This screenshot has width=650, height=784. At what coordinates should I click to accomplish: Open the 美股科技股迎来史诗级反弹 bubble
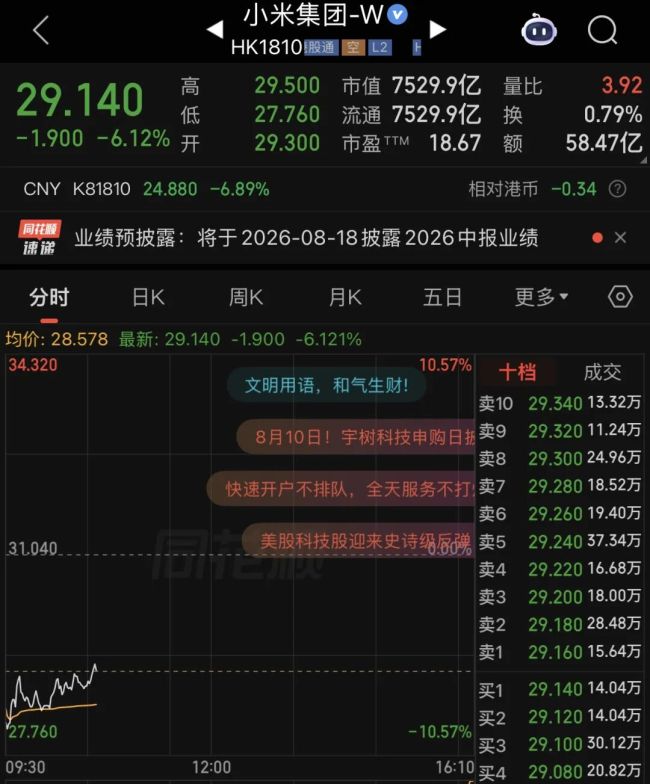(358, 541)
